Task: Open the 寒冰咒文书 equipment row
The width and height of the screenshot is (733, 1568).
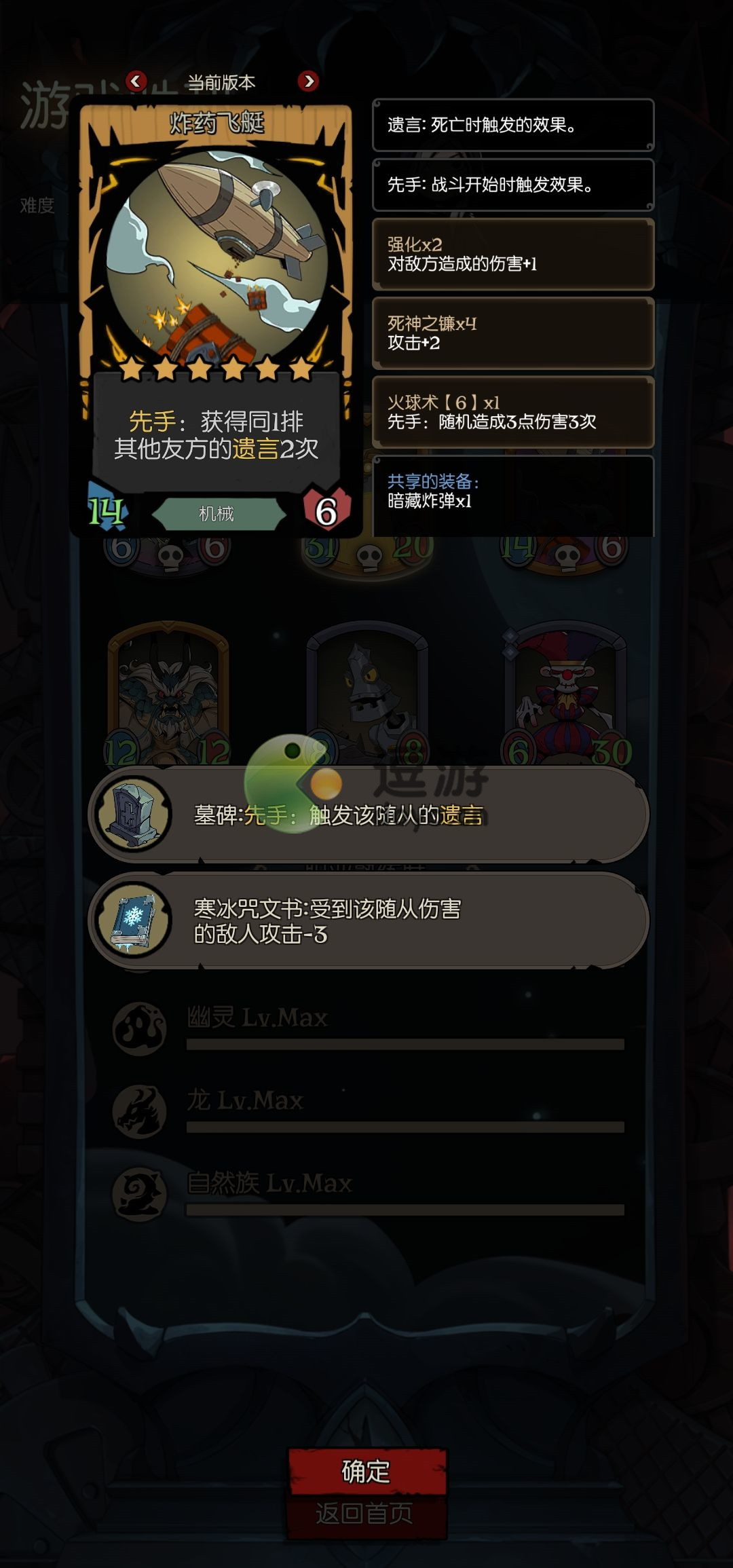Action: [369, 920]
